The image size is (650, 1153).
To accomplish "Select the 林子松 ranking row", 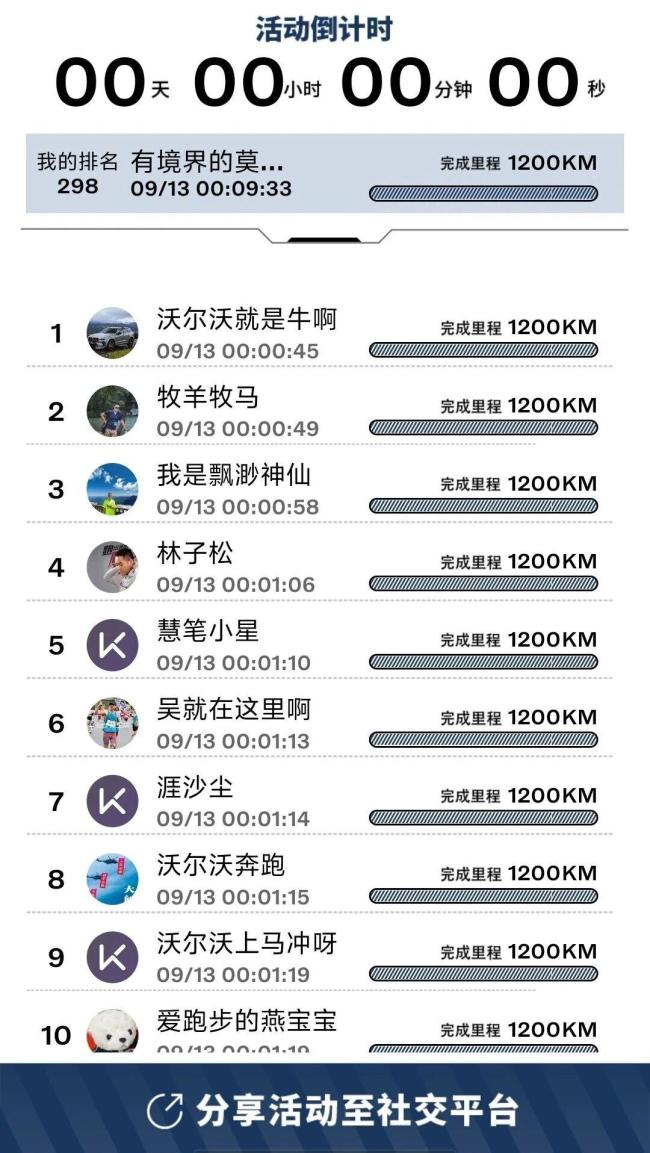I will tap(324, 567).
